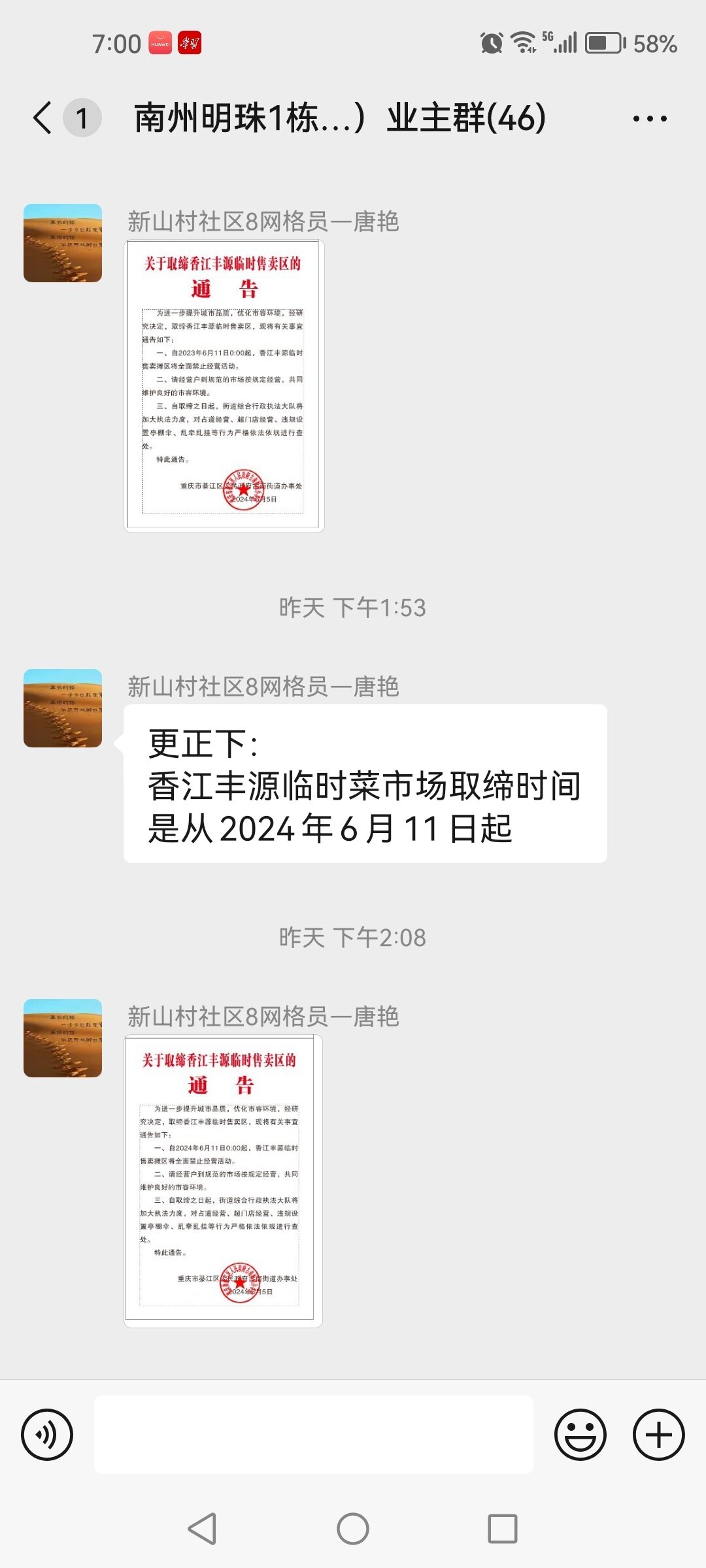Open the emoji picker
The width and height of the screenshot is (706, 1568).
pyautogui.click(x=580, y=1435)
